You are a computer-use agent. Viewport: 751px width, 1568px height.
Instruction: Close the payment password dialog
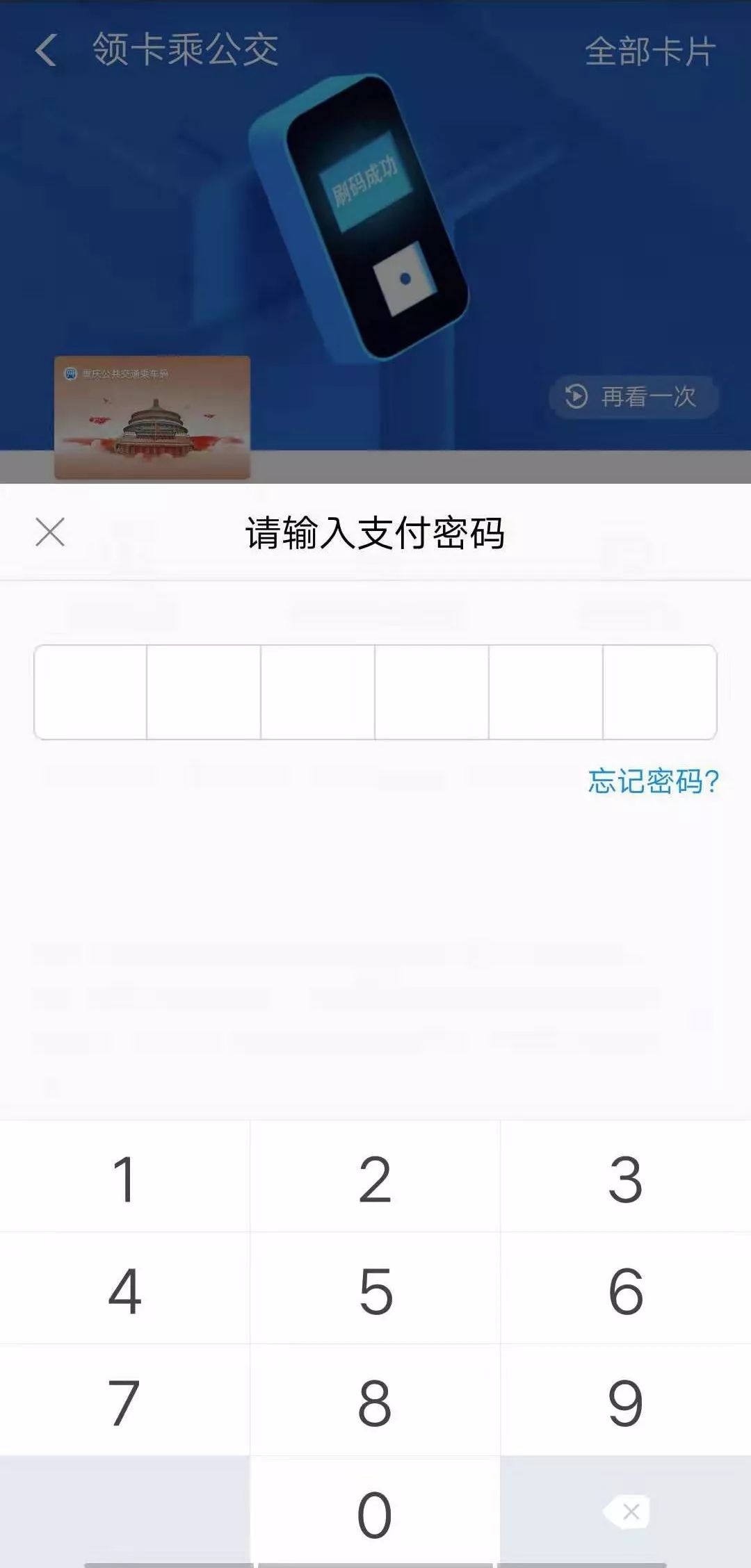tap(50, 532)
